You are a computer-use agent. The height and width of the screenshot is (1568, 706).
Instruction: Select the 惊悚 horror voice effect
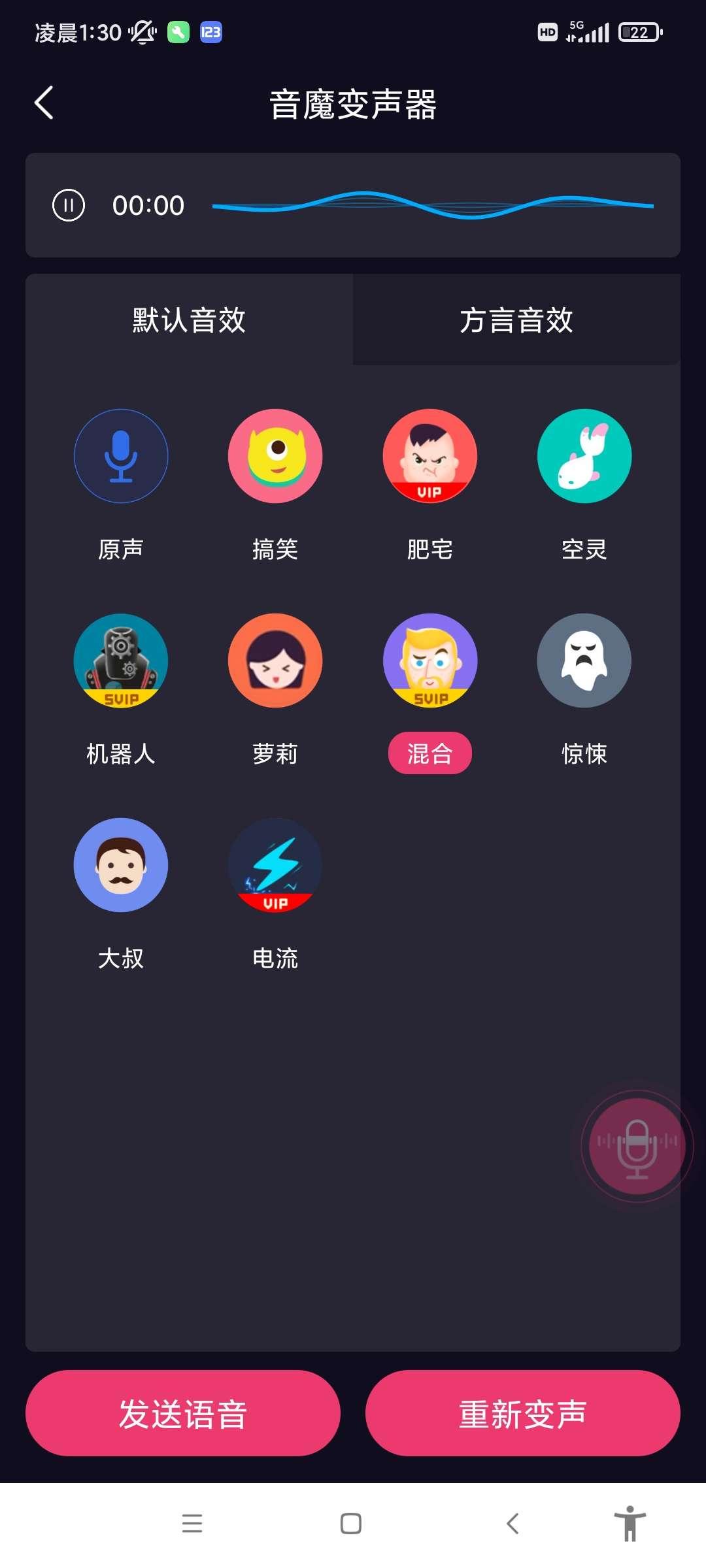pyautogui.click(x=584, y=661)
